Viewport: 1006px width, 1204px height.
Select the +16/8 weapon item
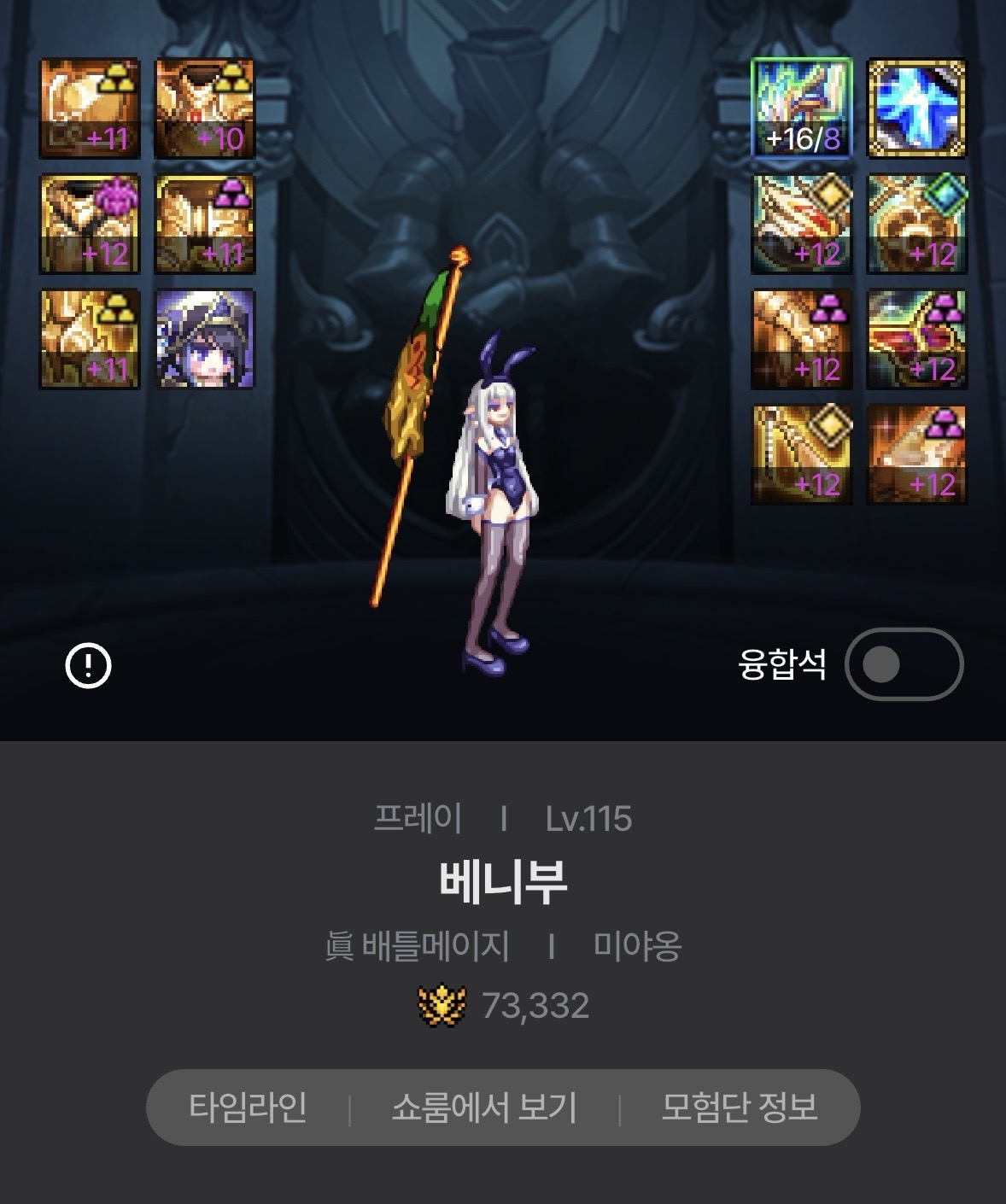[801, 108]
